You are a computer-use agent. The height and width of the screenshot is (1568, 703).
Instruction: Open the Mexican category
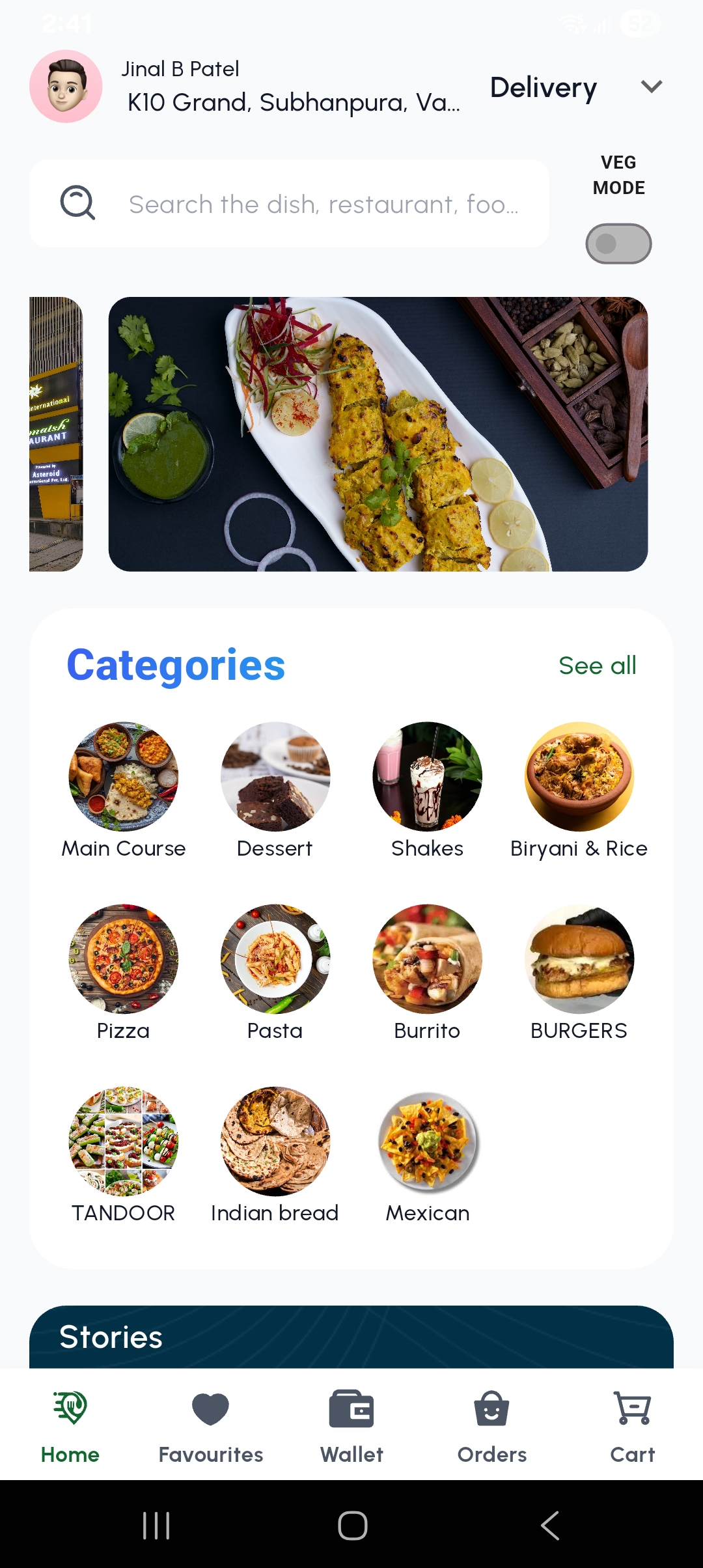click(427, 1141)
